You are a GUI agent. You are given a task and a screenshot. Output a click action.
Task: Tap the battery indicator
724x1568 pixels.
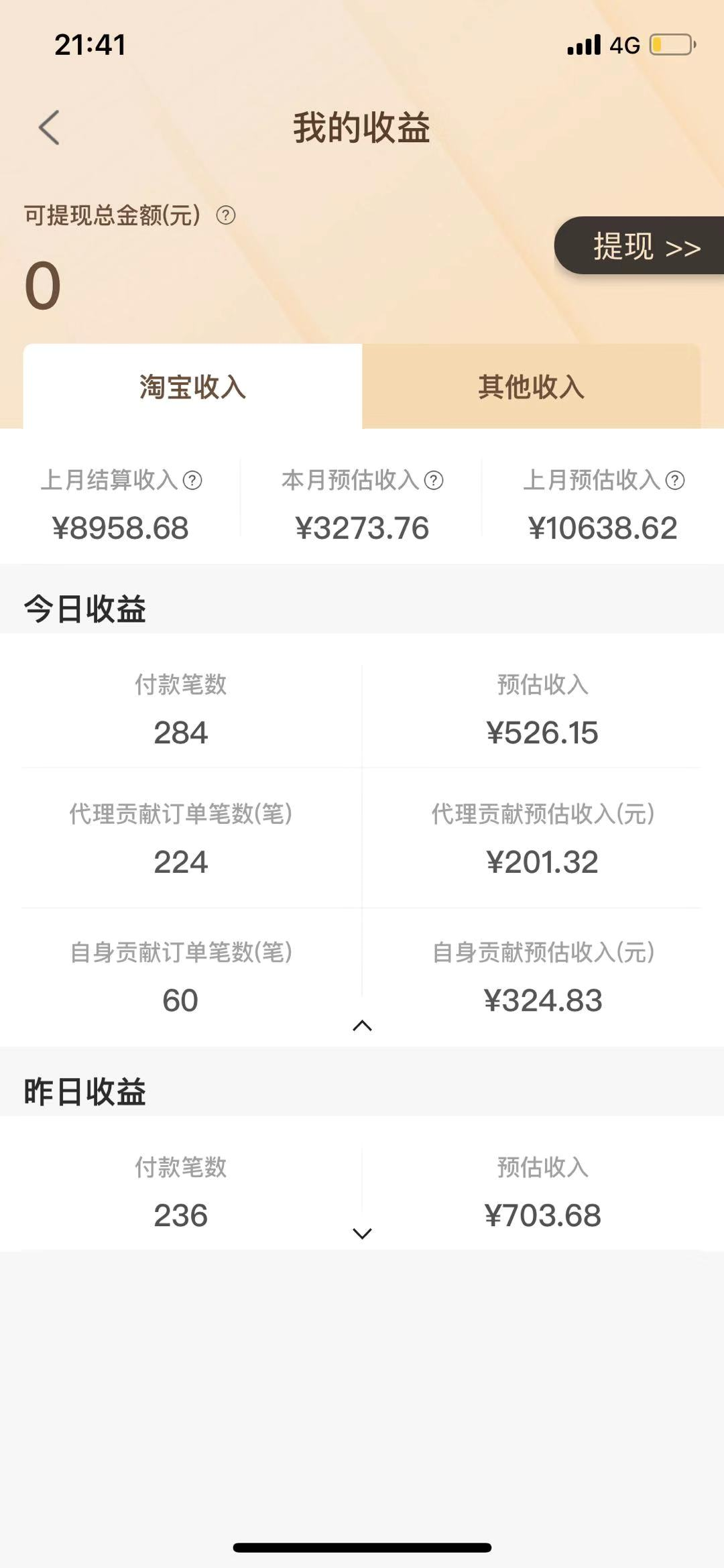[x=670, y=44]
